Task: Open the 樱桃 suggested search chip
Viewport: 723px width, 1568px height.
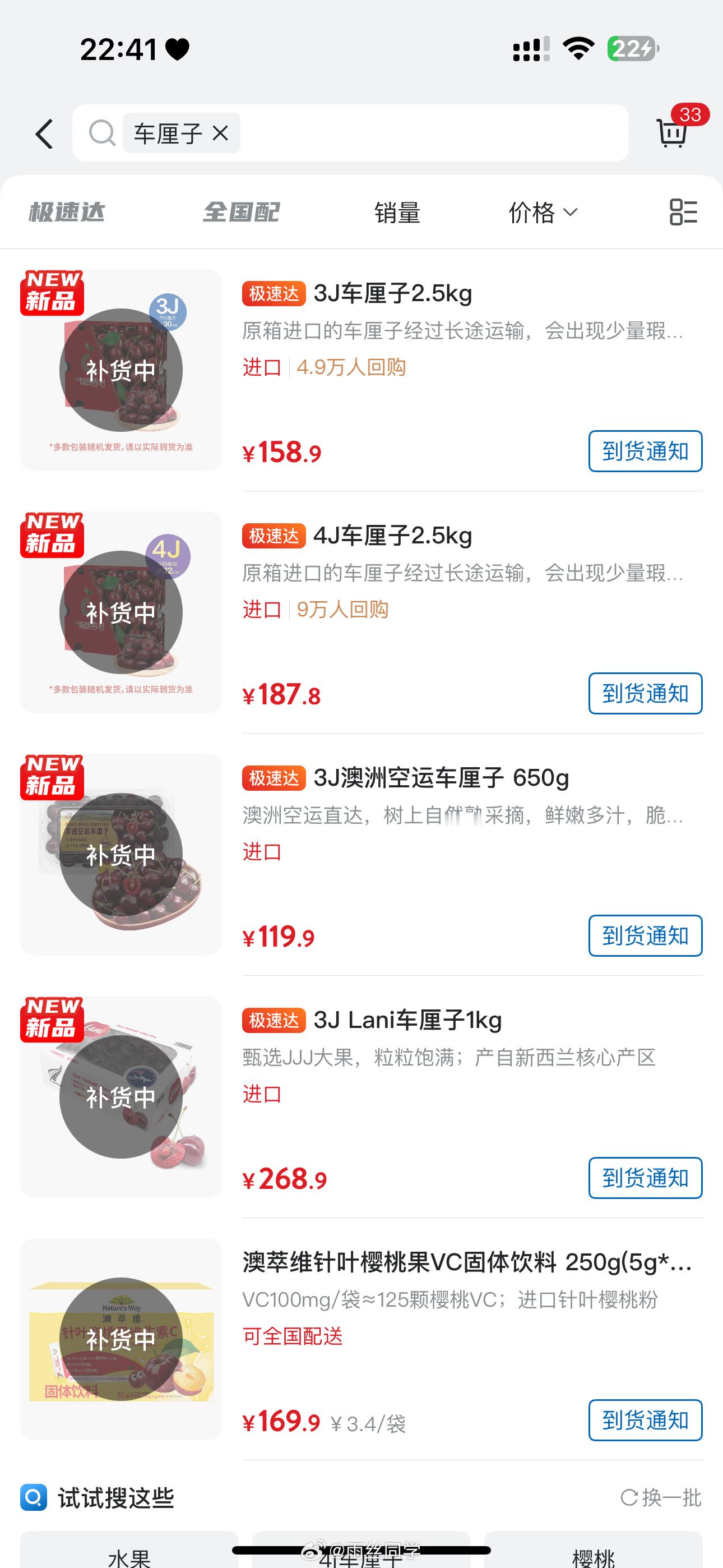Action: click(594, 1556)
